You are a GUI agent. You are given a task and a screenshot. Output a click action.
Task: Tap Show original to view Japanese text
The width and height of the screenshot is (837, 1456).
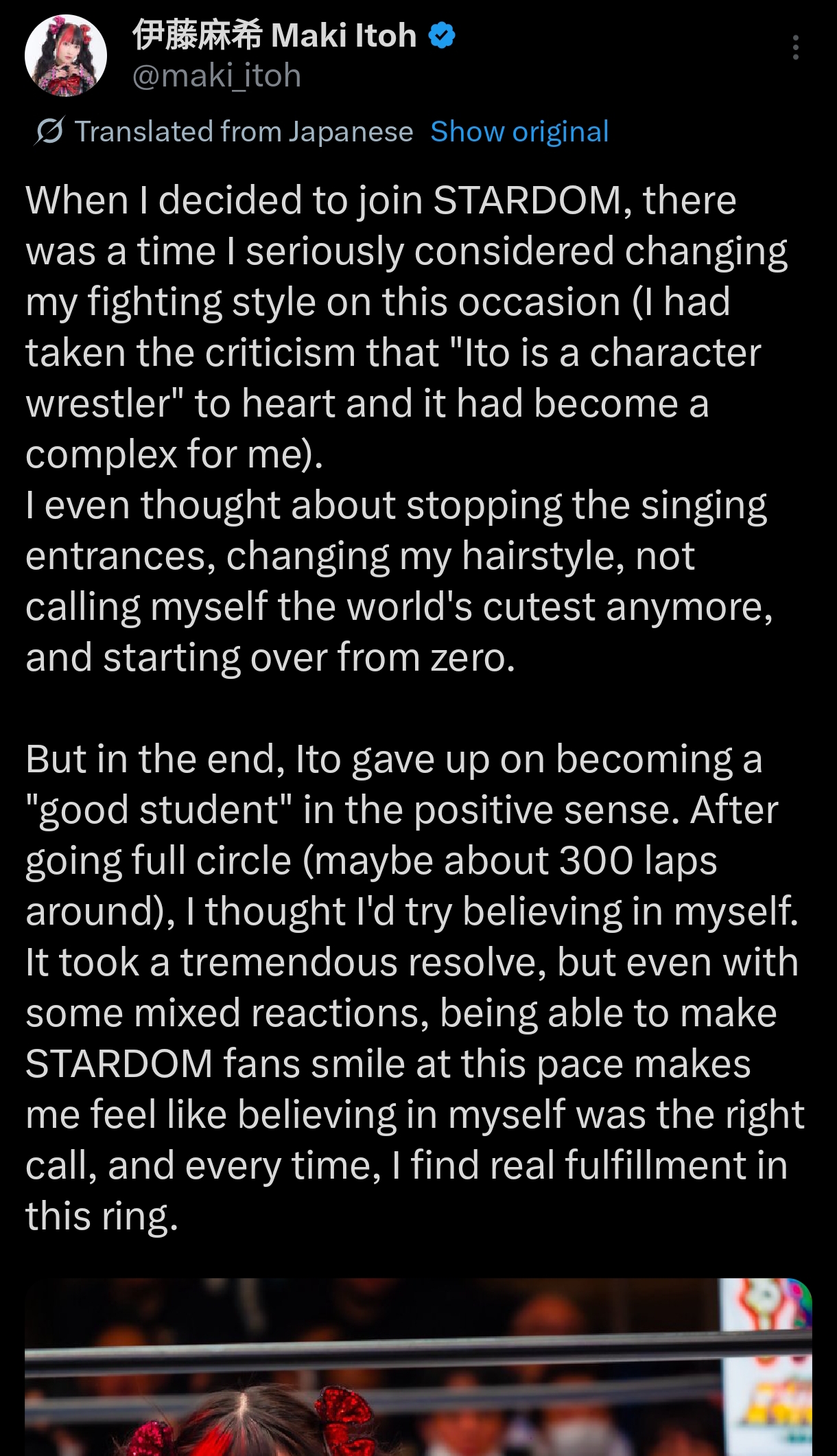519,131
